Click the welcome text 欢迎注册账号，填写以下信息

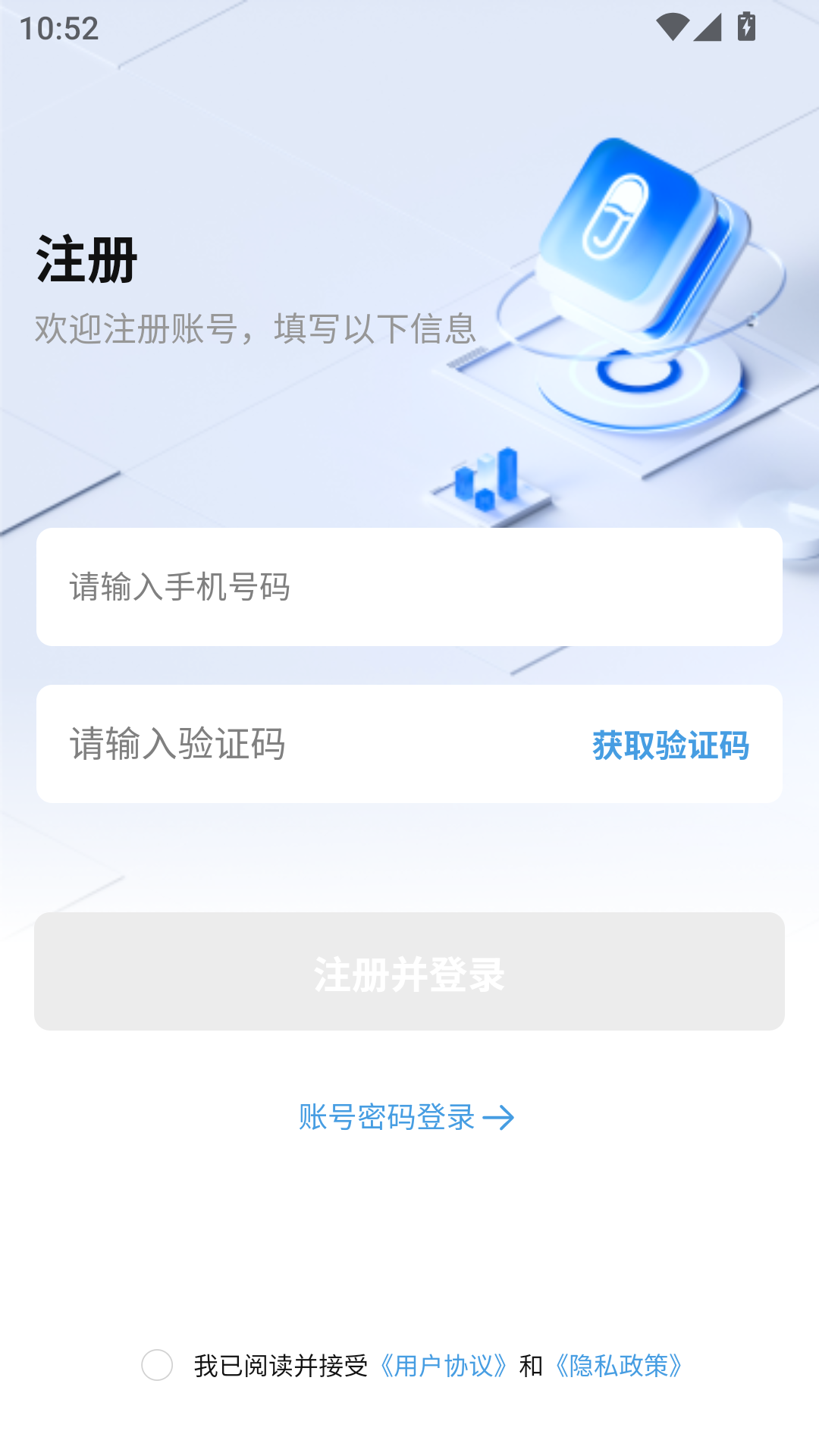coord(254,329)
